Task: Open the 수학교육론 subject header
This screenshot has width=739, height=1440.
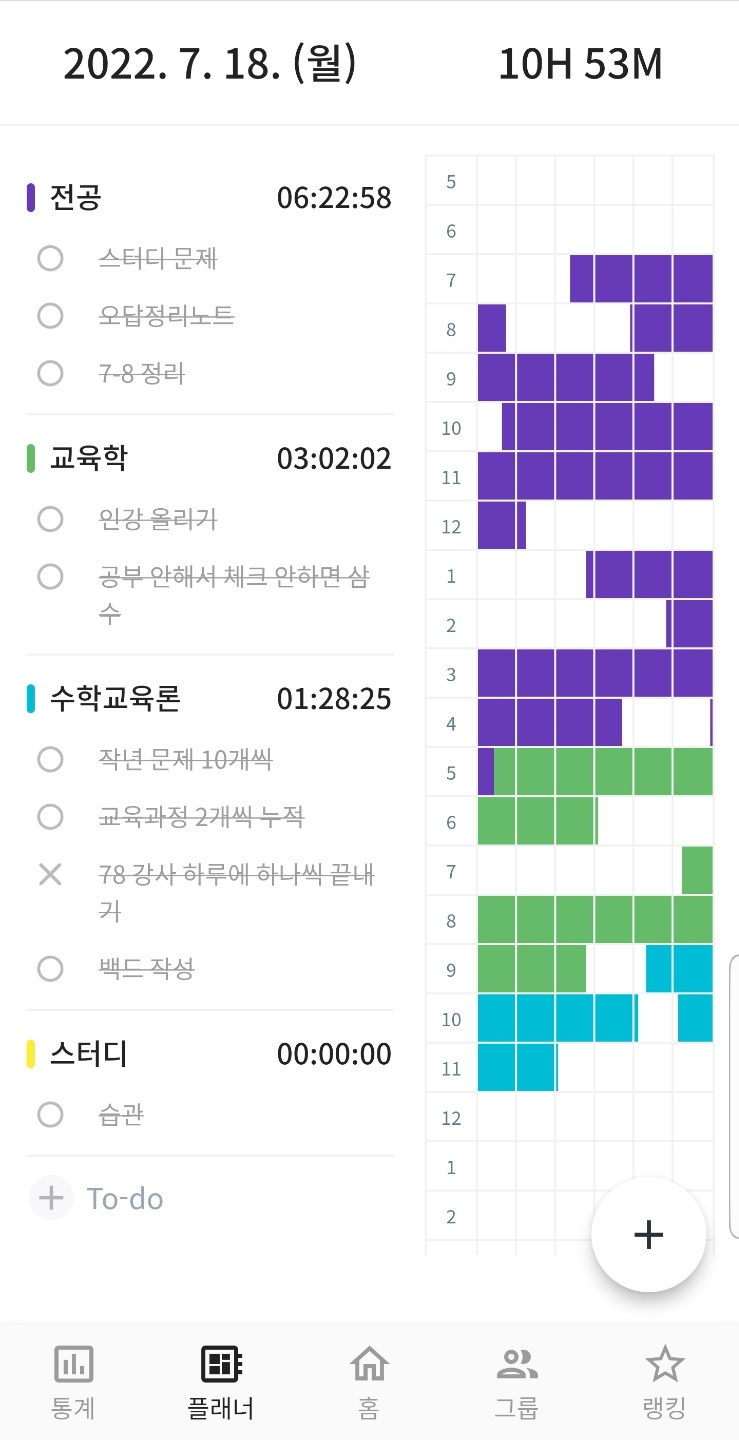Action: [x=115, y=698]
